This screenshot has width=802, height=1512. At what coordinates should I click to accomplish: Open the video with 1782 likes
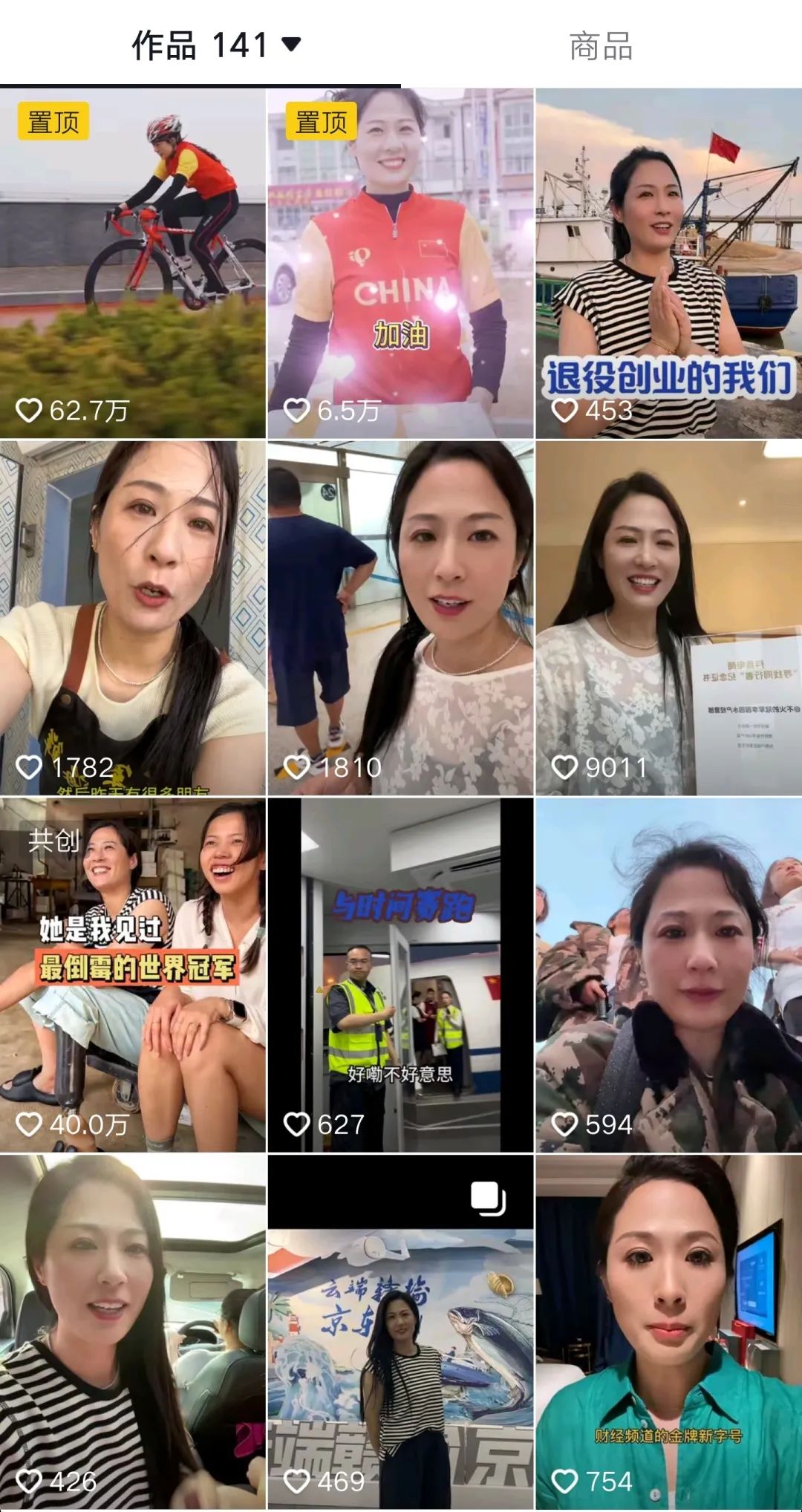[132, 618]
